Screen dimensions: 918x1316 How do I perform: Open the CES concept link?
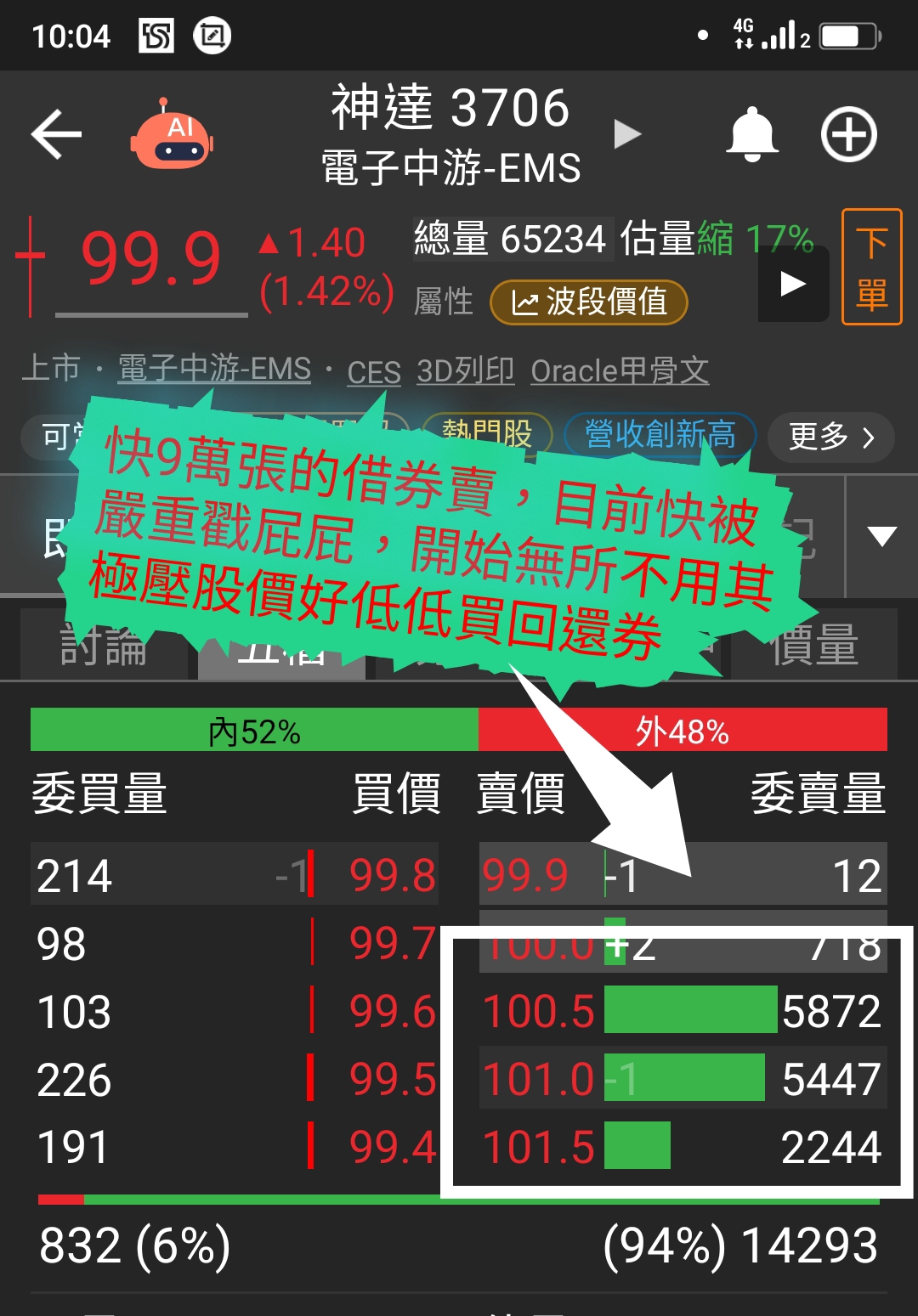[x=373, y=372]
